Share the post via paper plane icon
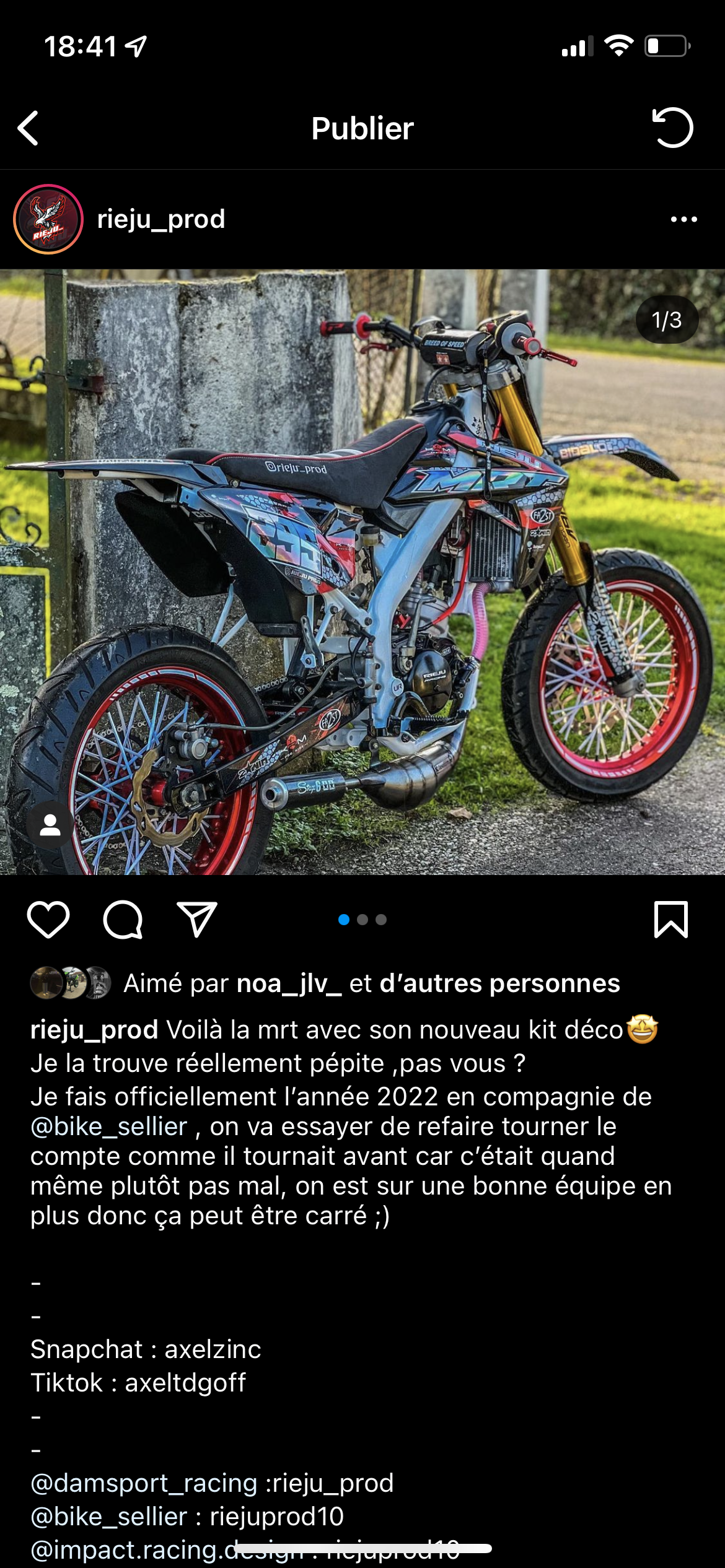Screen dimensions: 725x1568 (x=197, y=920)
